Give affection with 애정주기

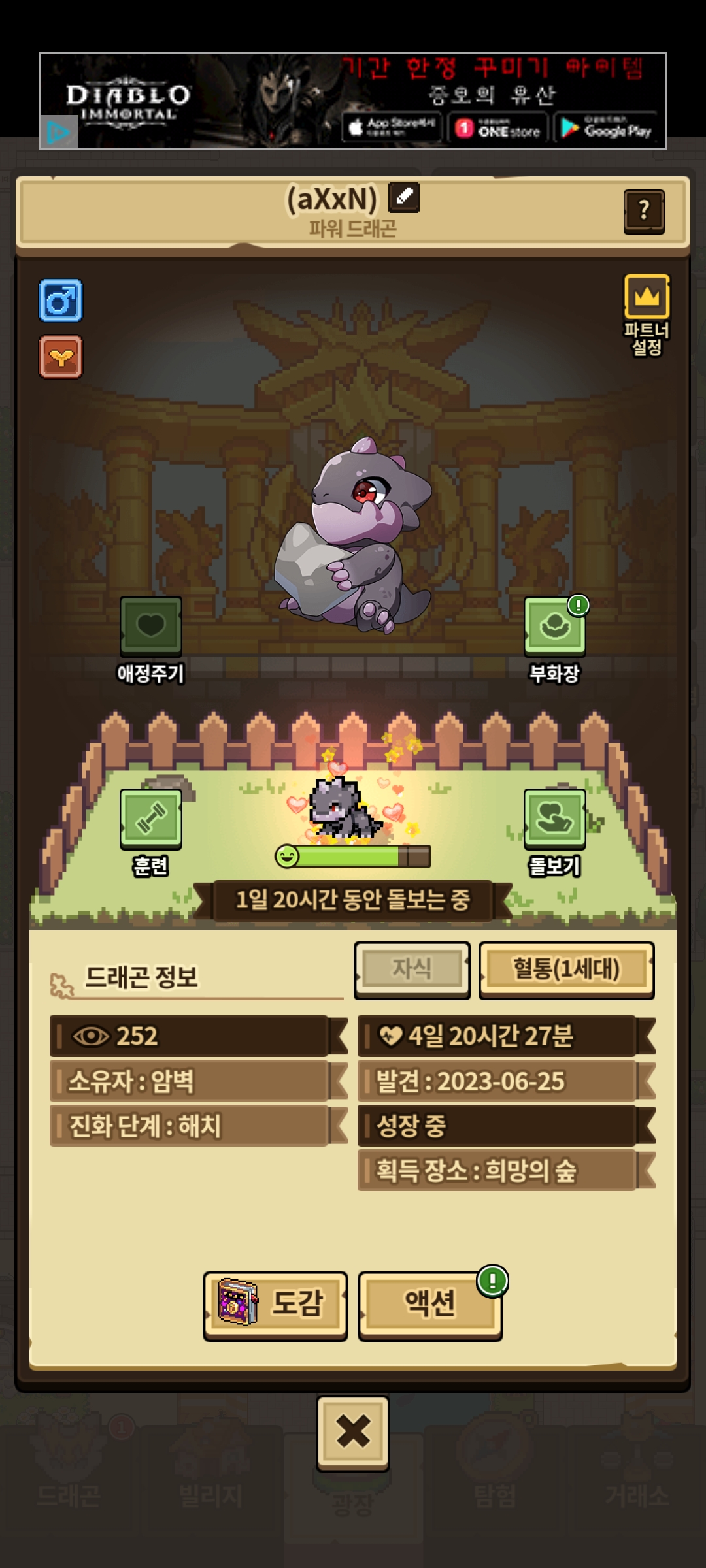click(x=151, y=627)
